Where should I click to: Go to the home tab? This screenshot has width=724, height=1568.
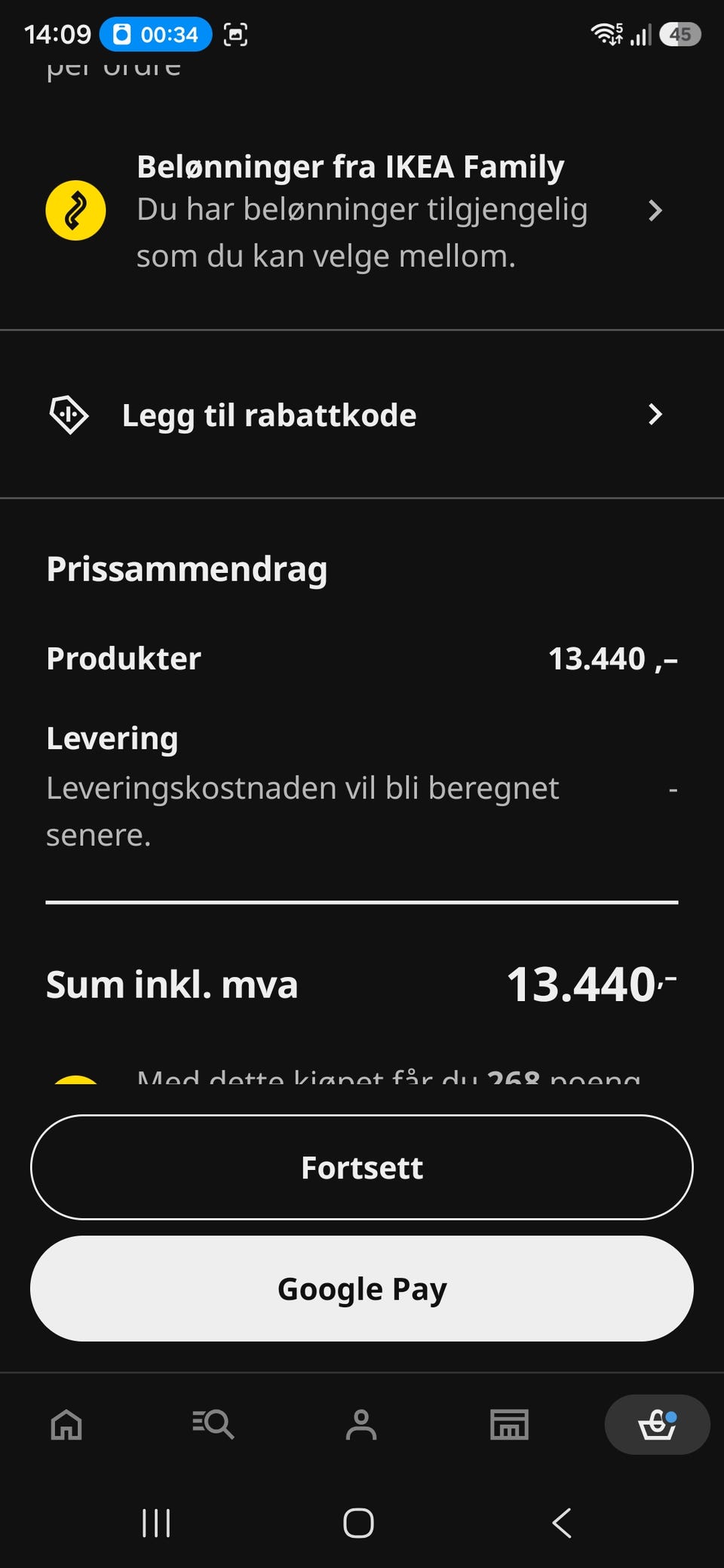66,1425
